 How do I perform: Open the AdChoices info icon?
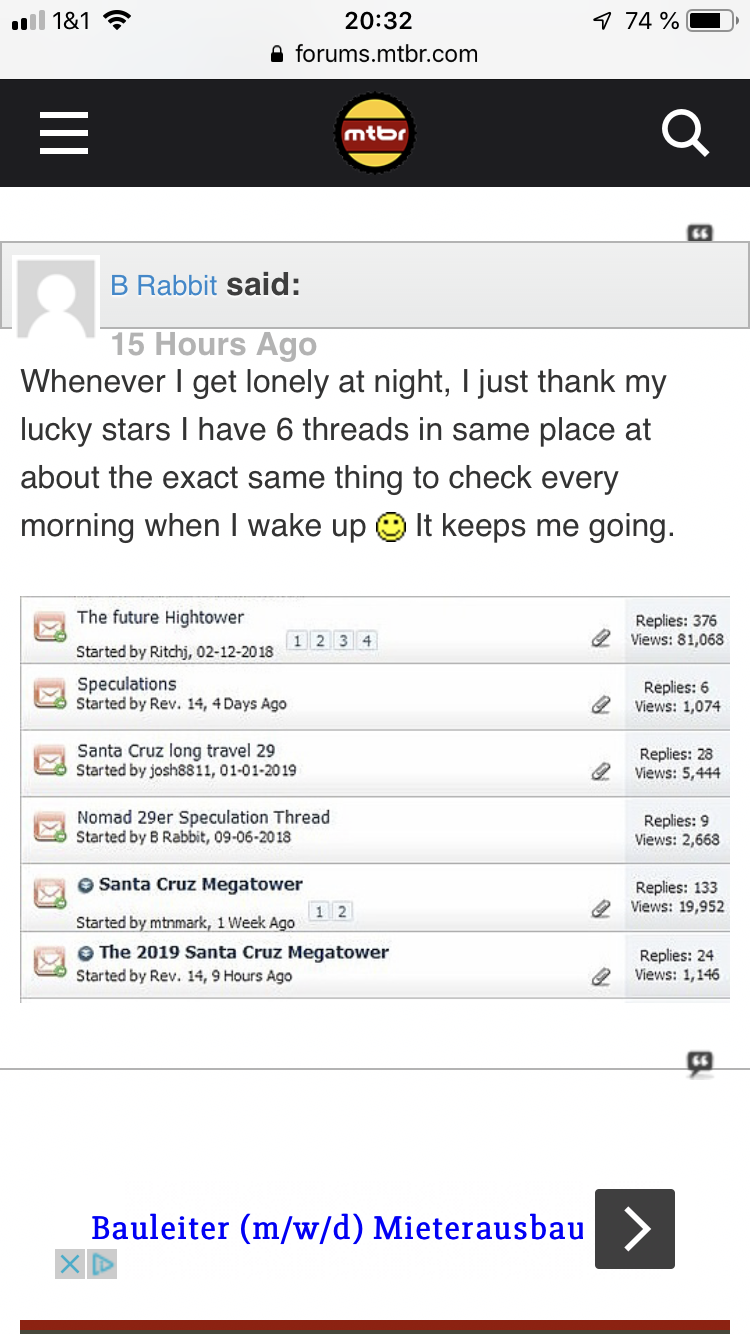(x=102, y=1264)
